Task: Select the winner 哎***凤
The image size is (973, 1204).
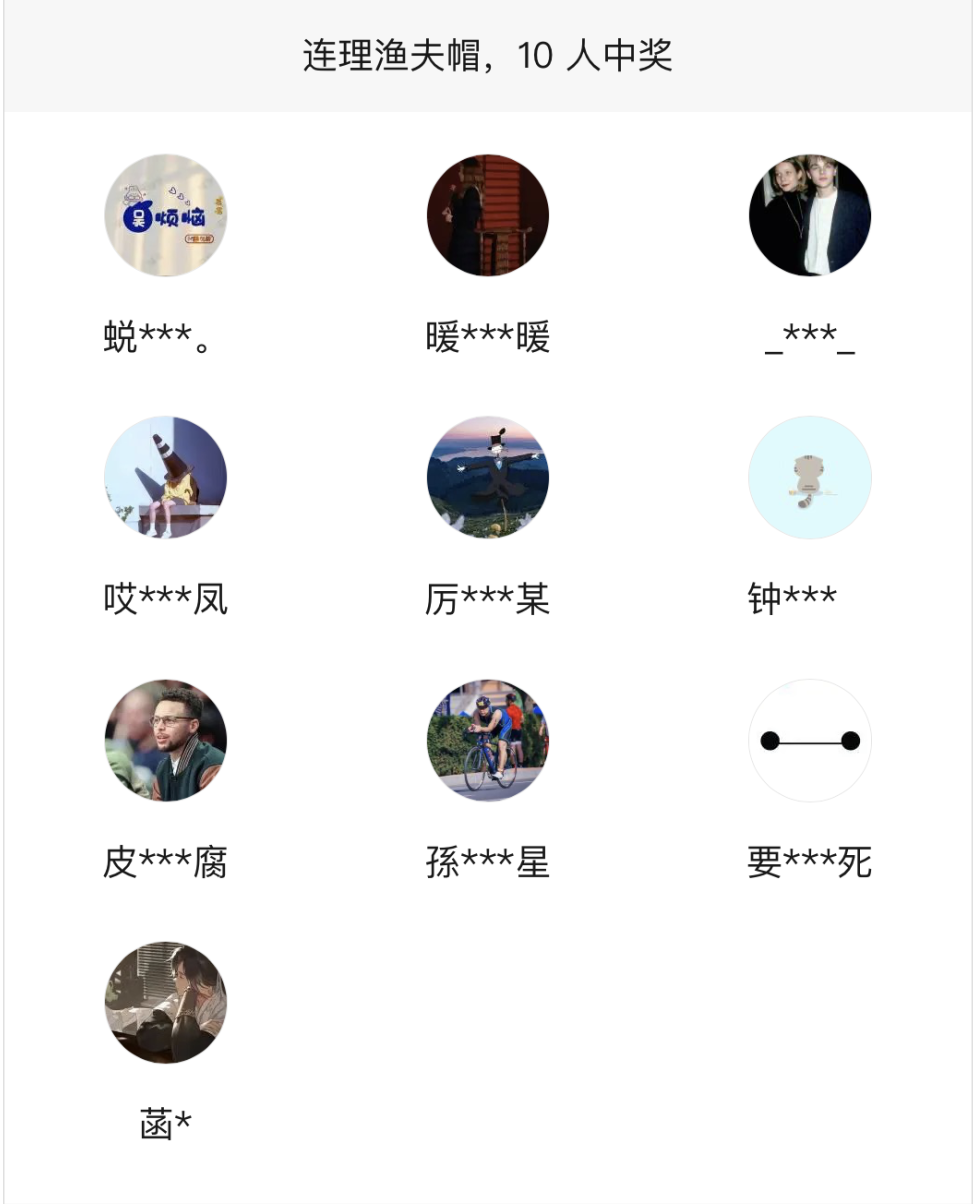Action: [166, 478]
